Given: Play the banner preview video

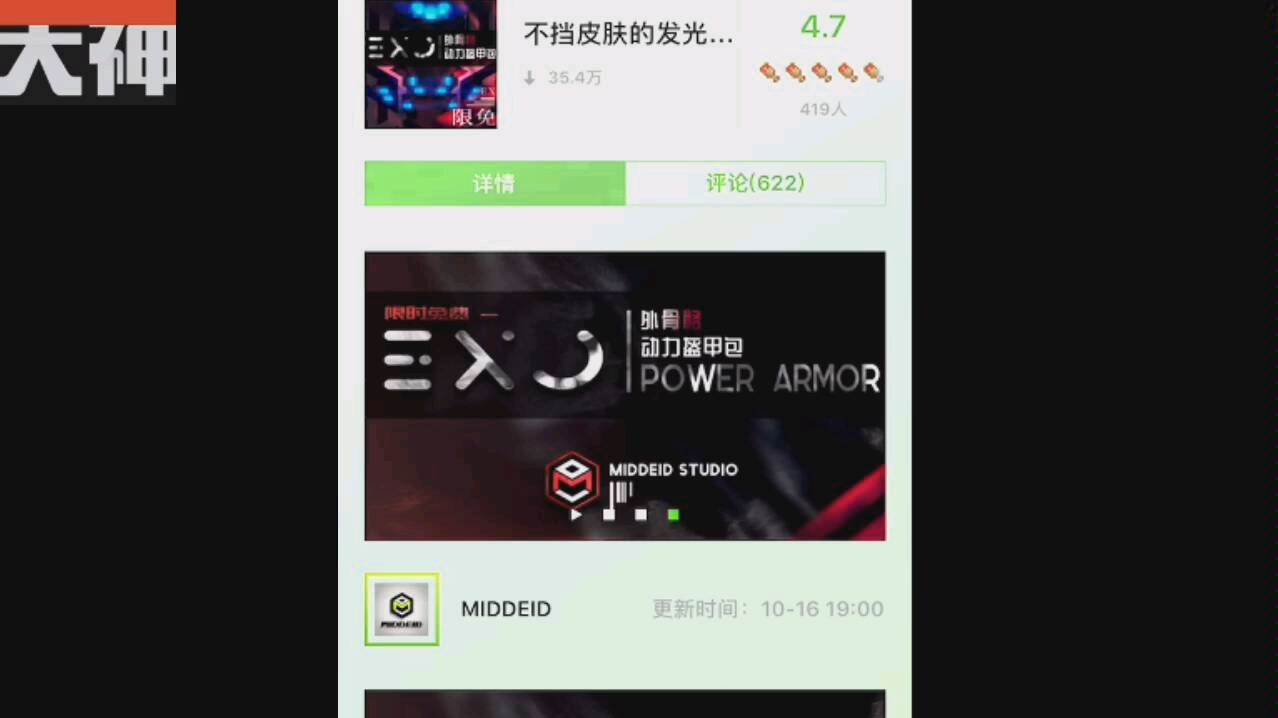Looking at the screenshot, I should (x=576, y=514).
